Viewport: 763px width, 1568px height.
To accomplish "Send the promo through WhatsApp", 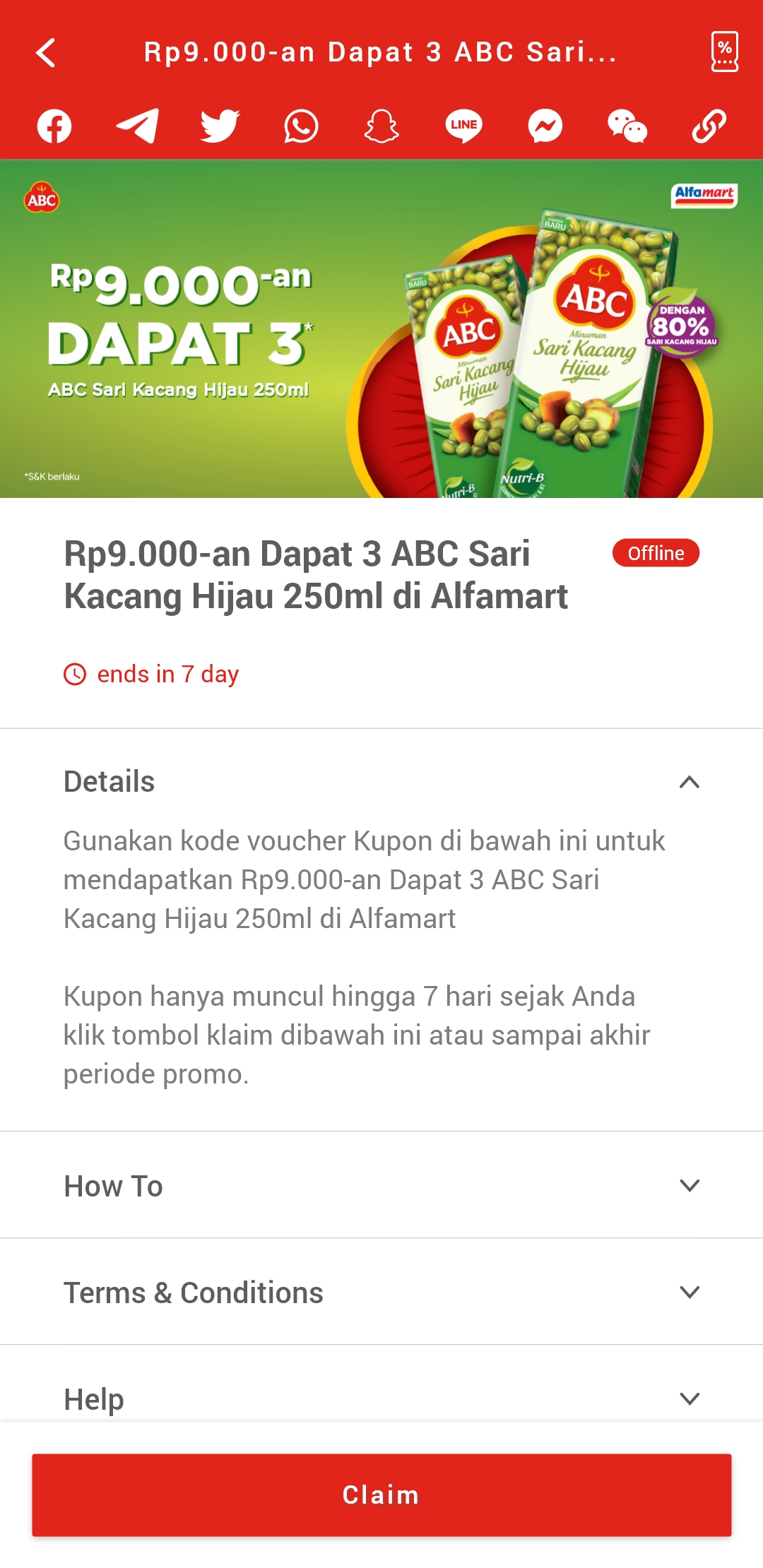I will (x=301, y=126).
